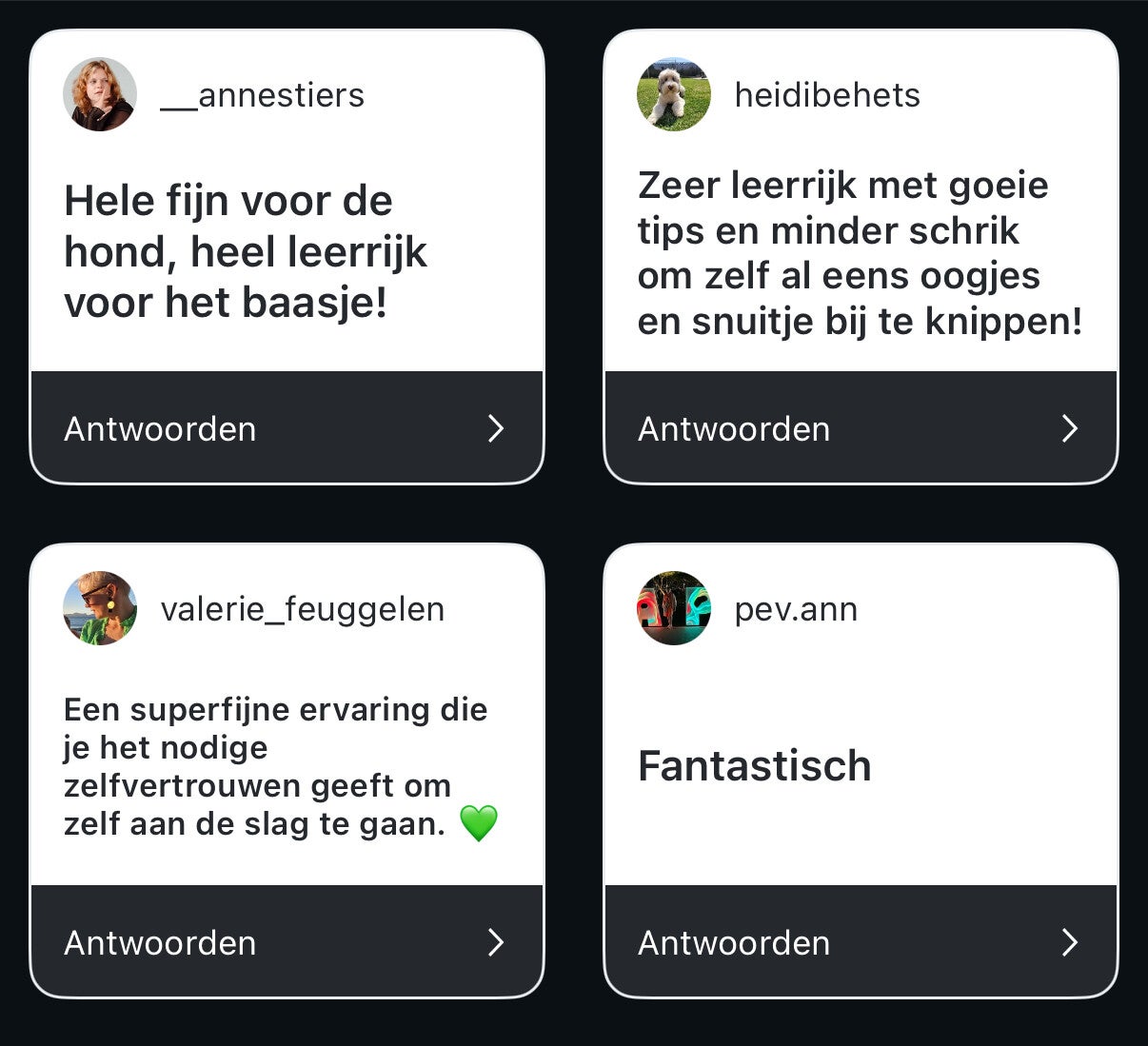The image size is (1148, 1046).
Task: Tap Antwoorden on __annestiers' response
Action: tap(286, 428)
